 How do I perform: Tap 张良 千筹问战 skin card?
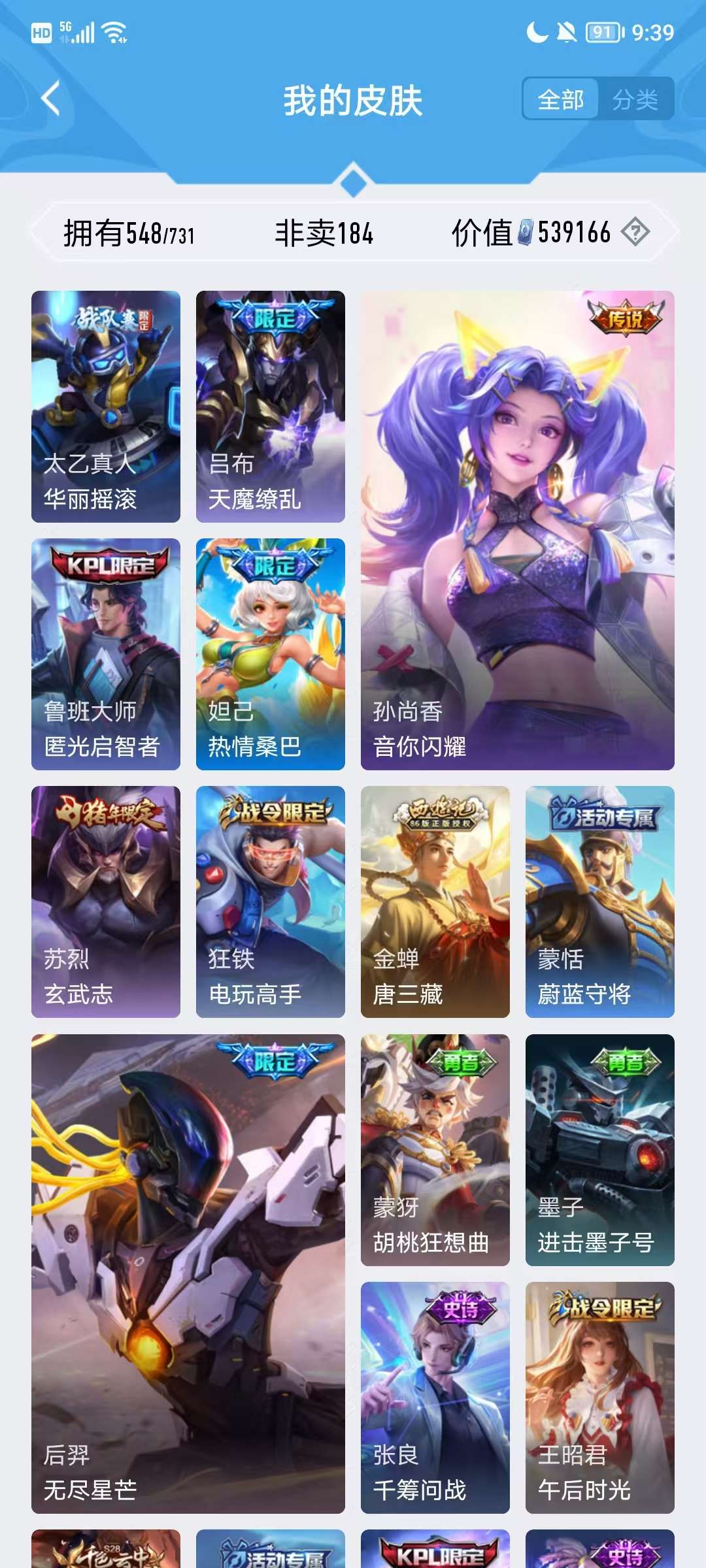coord(435,1397)
